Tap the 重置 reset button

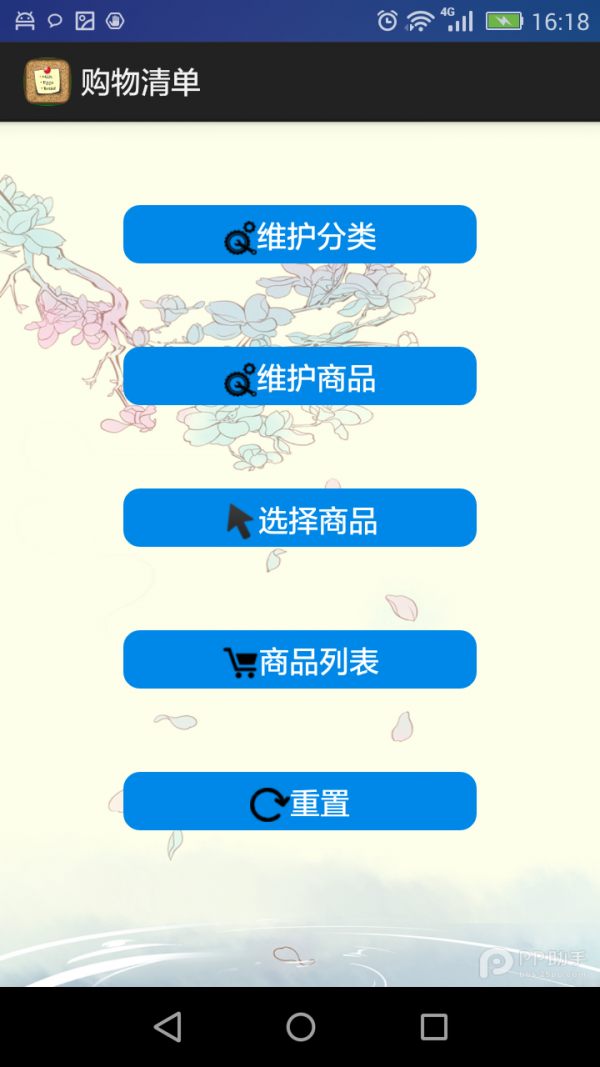(299, 802)
